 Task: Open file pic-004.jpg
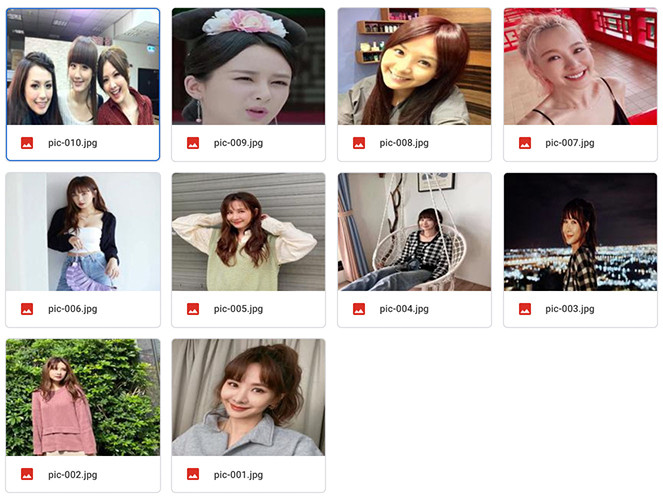point(414,250)
